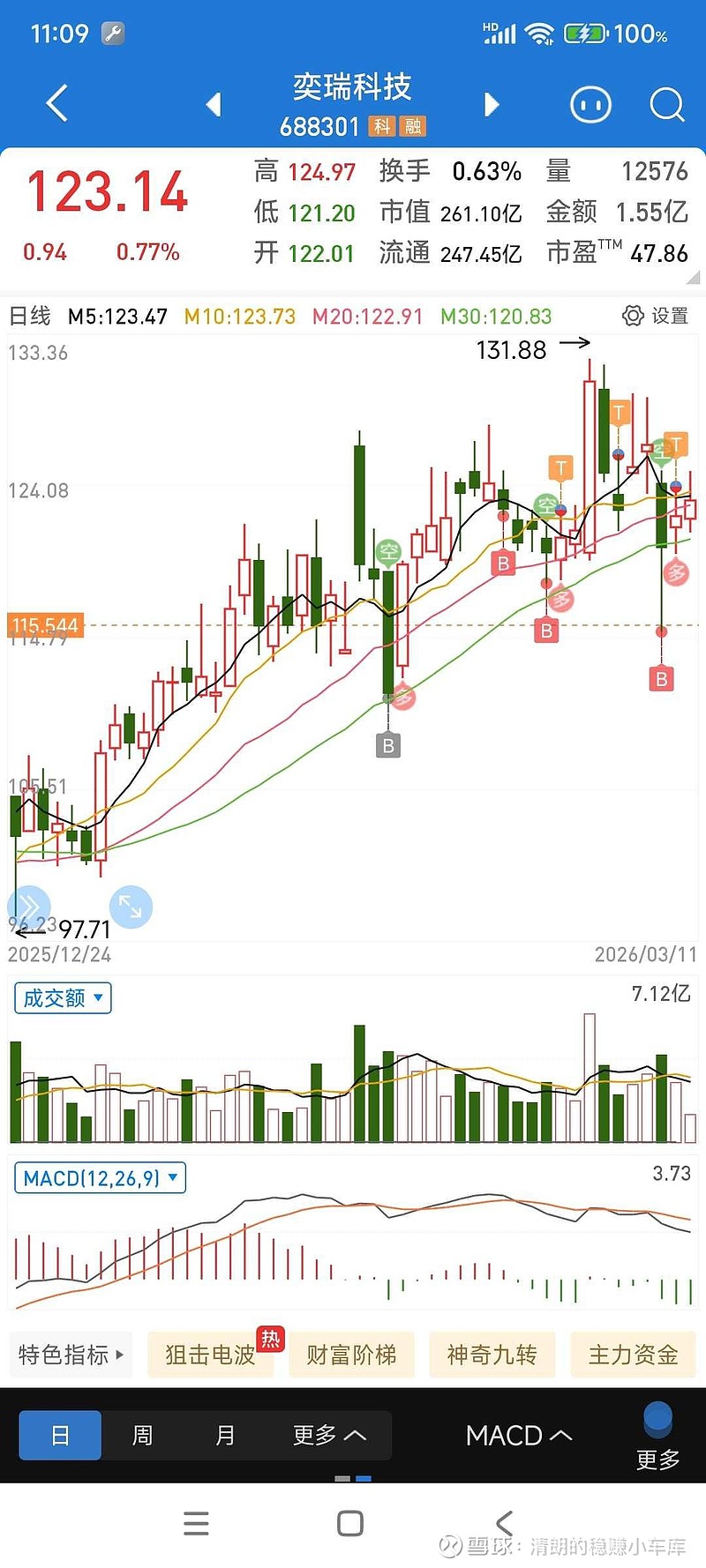The image size is (706, 1568).
Task: Tap the double-arrow chart expand button
Action: (29, 907)
